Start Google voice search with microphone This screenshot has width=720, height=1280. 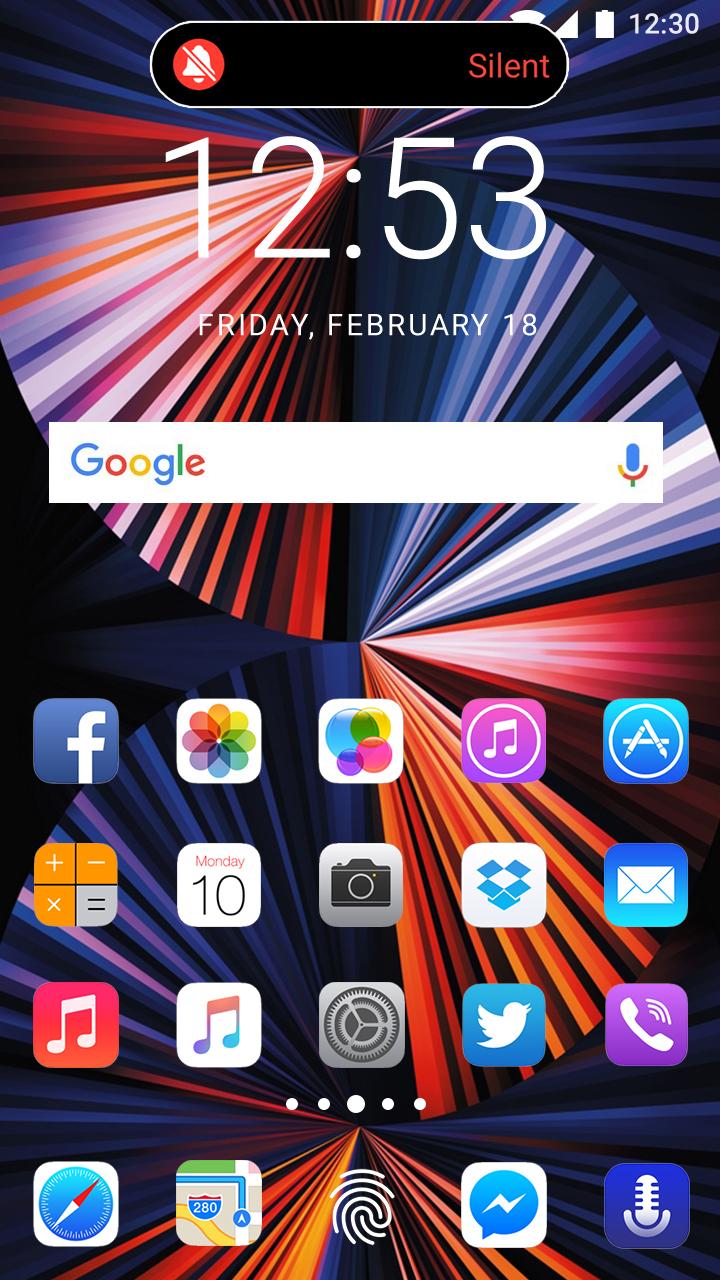632,463
